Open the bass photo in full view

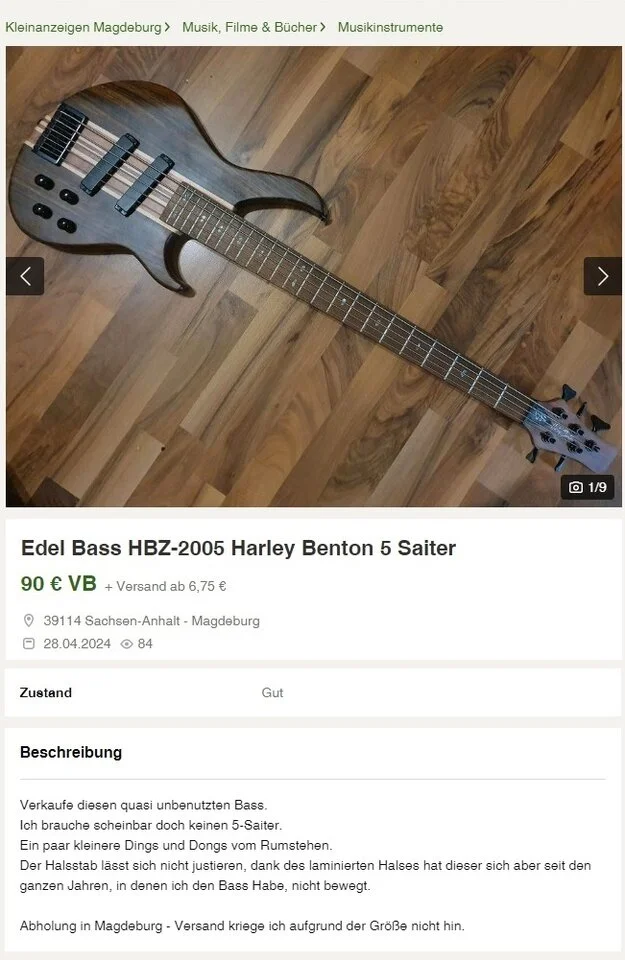[312, 276]
